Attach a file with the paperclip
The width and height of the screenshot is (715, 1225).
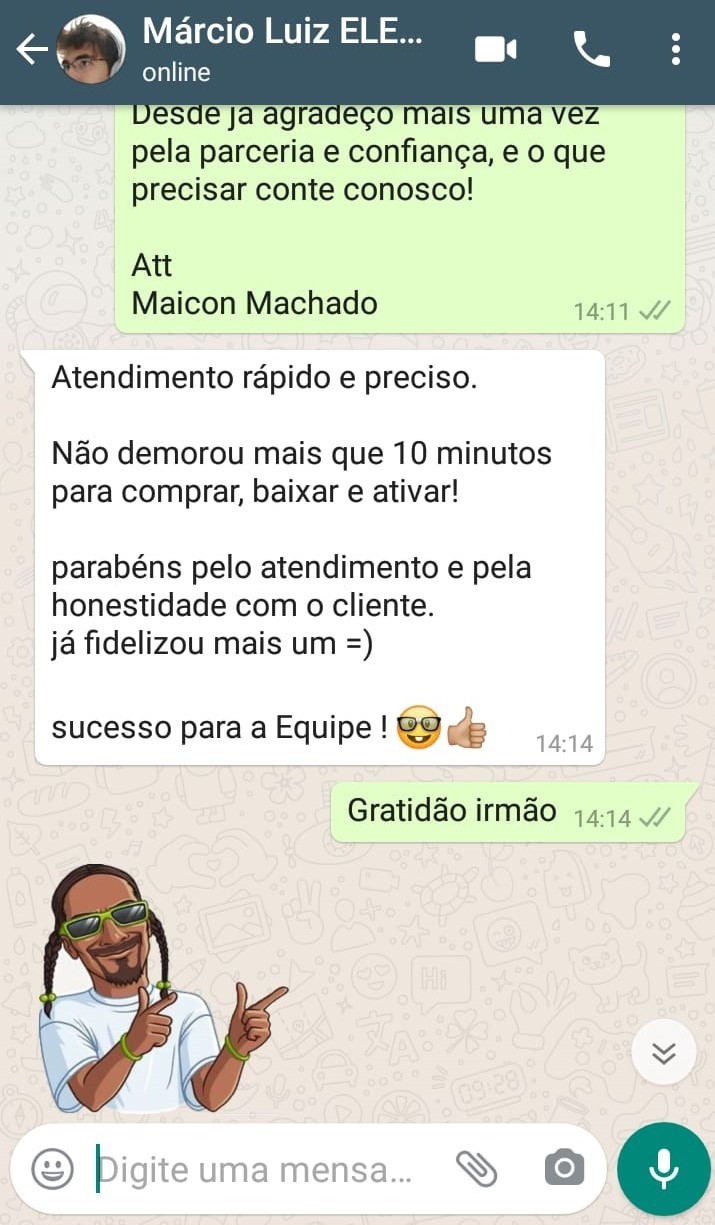[x=477, y=1168]
